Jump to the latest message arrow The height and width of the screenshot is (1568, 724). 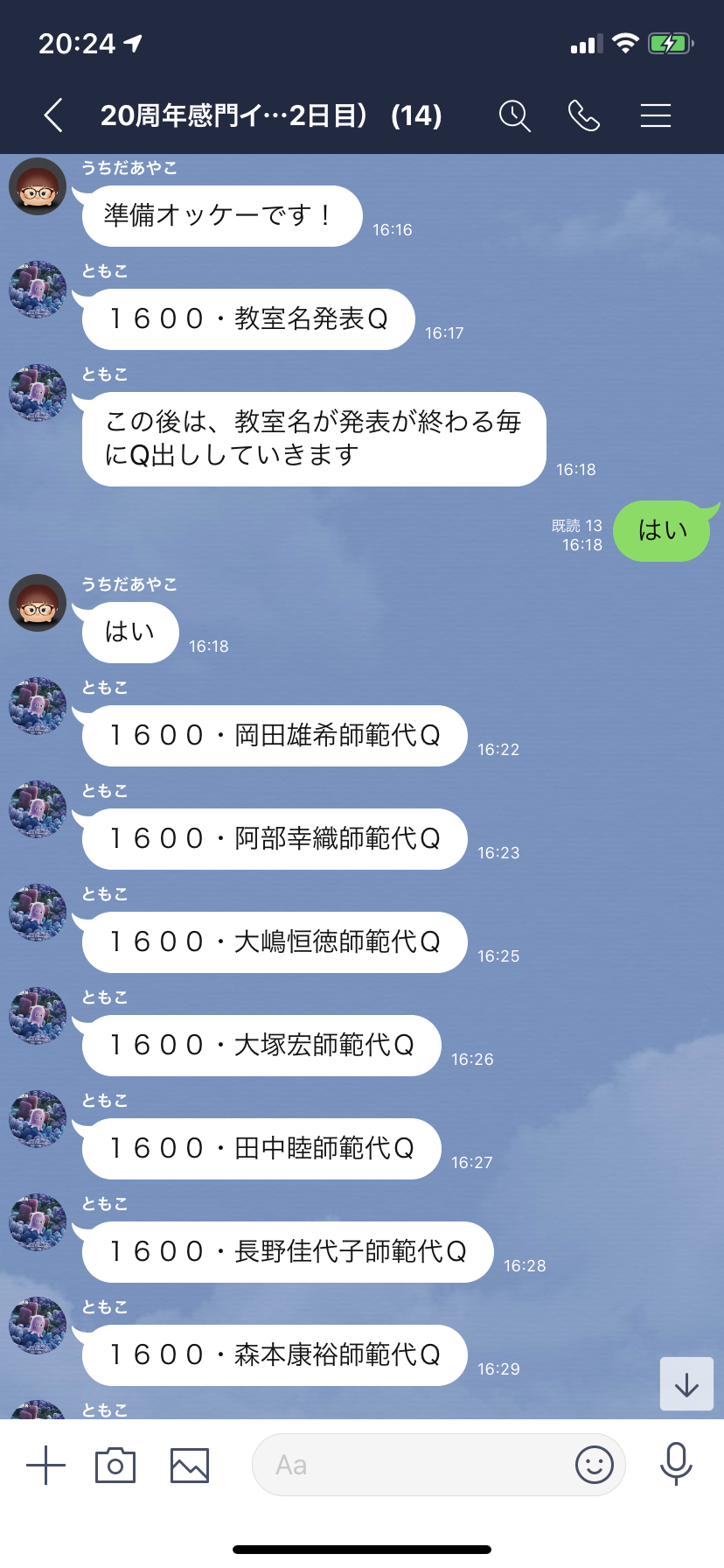[x=686, y=1383]
